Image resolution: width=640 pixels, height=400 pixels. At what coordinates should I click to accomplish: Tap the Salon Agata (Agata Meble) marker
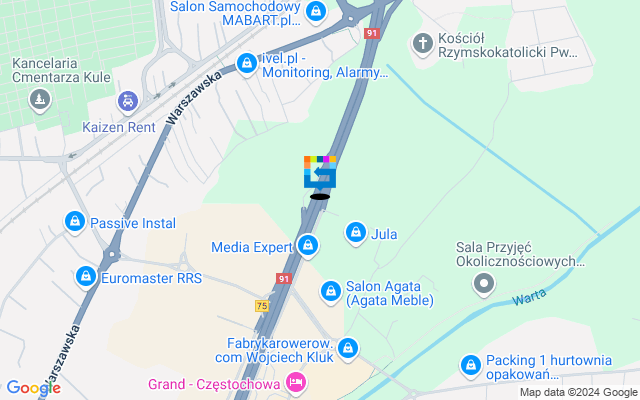[330, 291]
